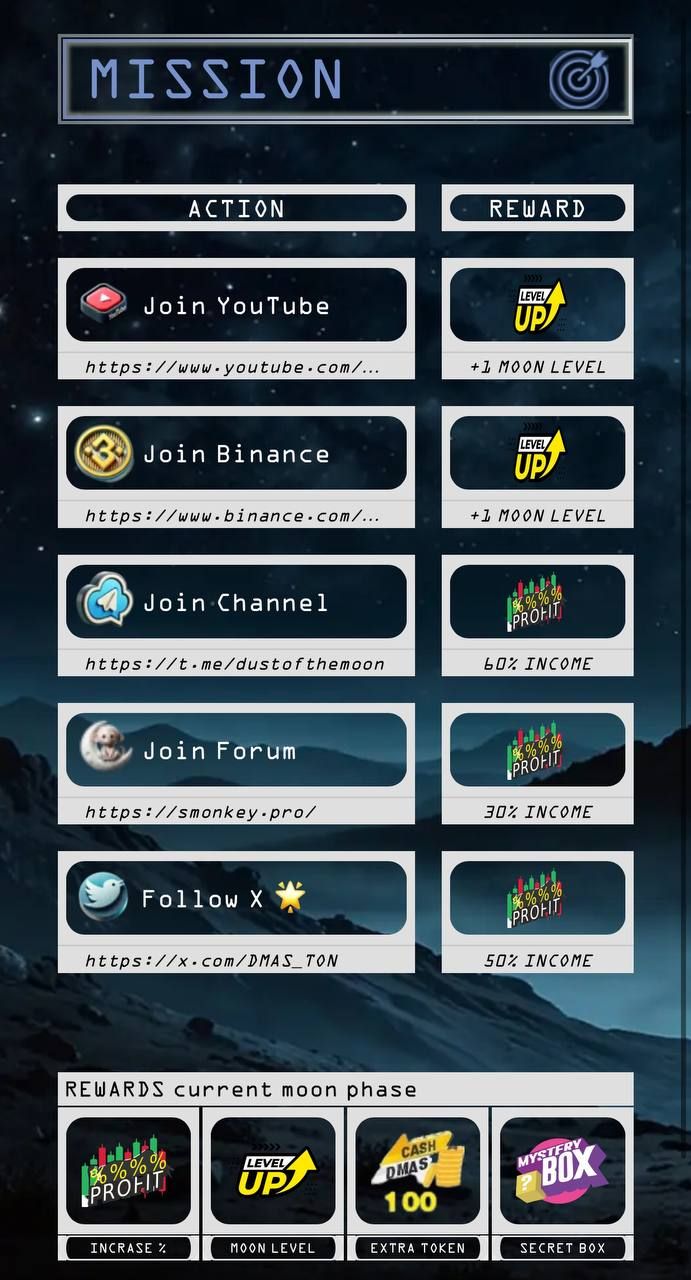Tap the SECRET BOX mystery reward
Screen dimensions: 691x1280
(x=562, y=1171)
